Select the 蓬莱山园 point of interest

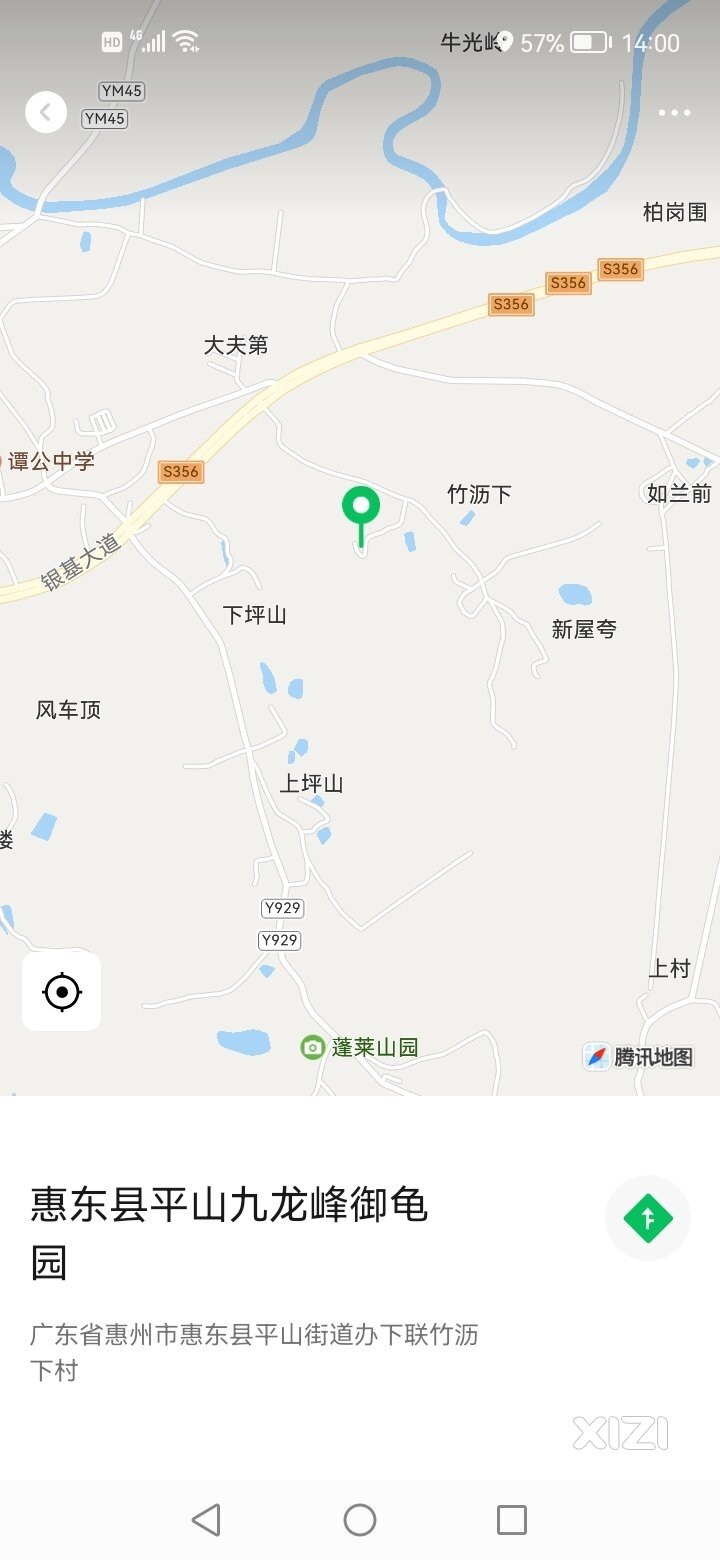point(360,1048)
